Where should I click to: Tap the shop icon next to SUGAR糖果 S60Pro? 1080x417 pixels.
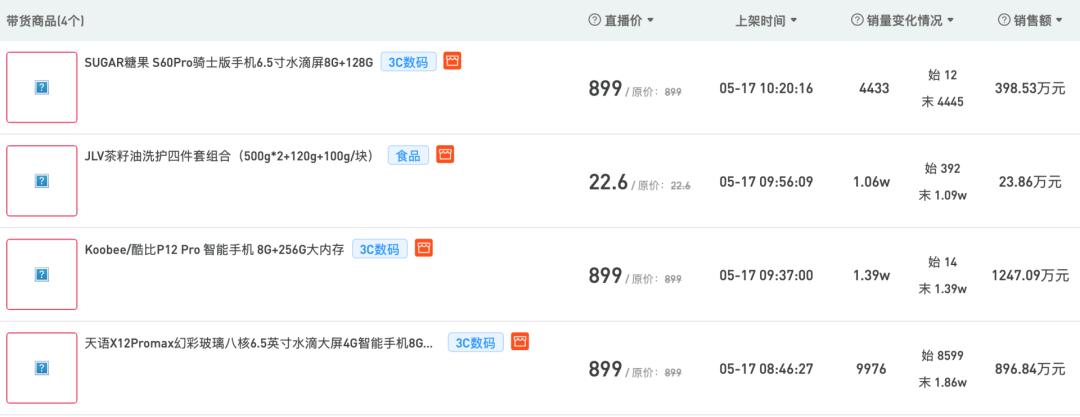pos(452,61)
